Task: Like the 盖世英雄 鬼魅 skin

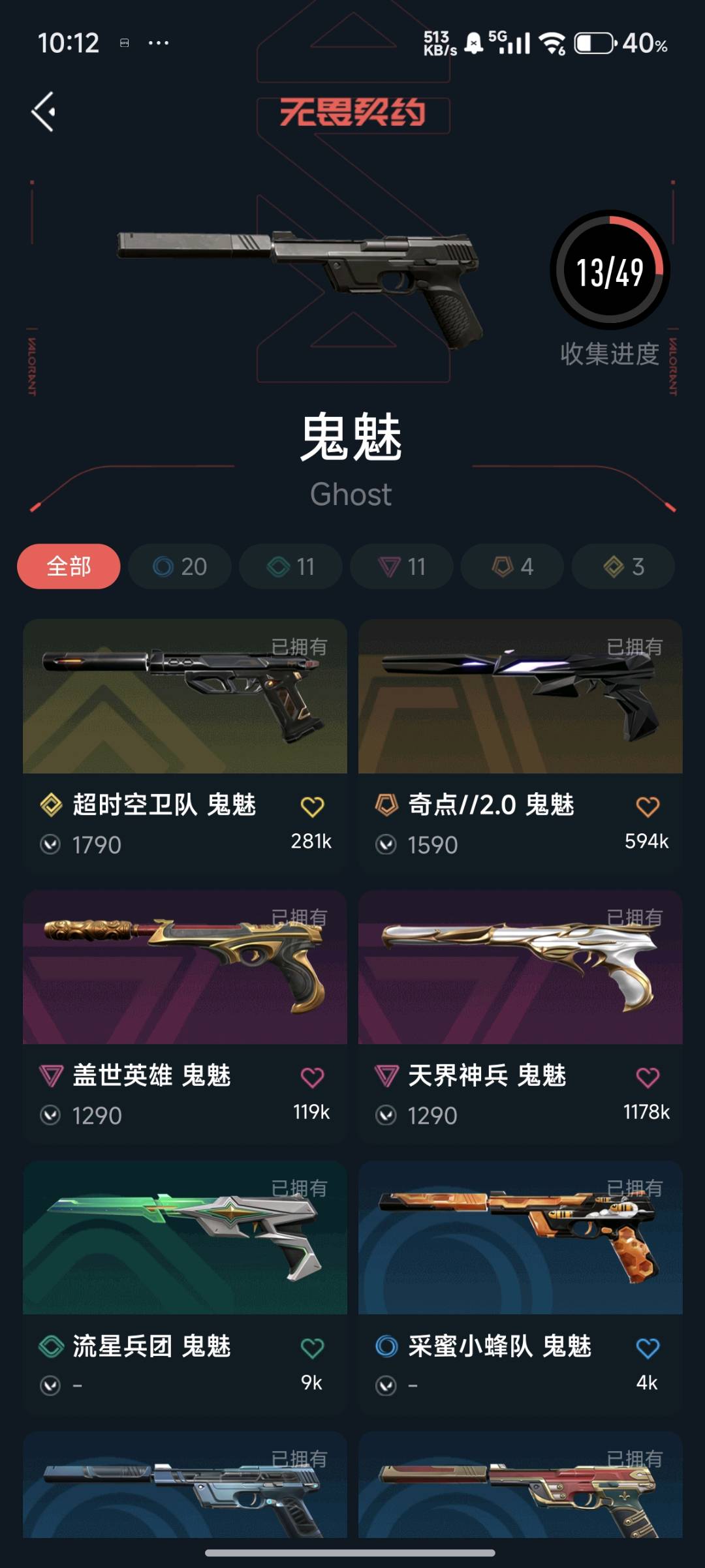Action: pos(312,1077)
